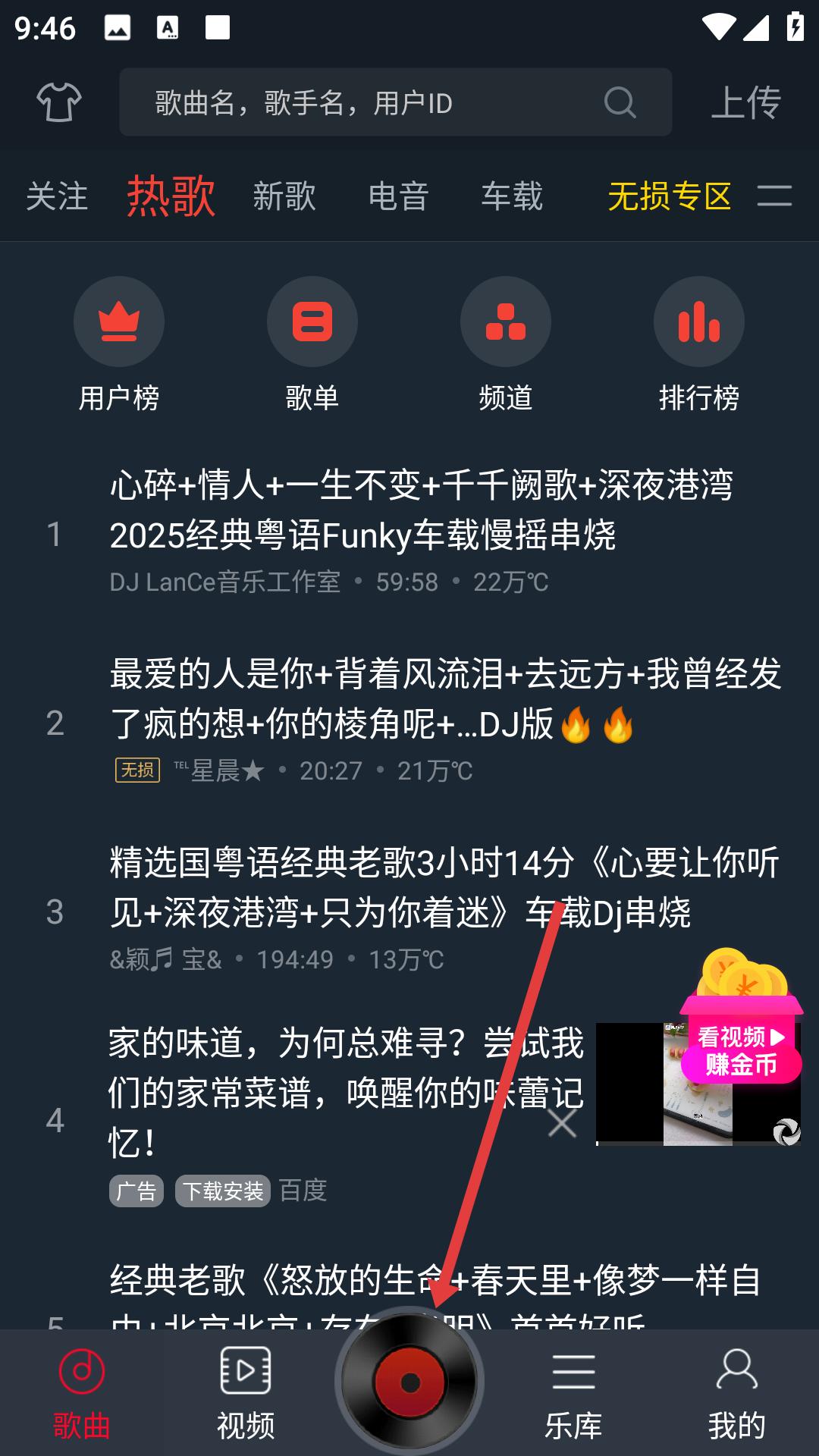Image resolution: width=819 pixels, height=1456 pixels.
Task: Dismiss the 百度 recipe advertisement
Action: click(562, 1123)
